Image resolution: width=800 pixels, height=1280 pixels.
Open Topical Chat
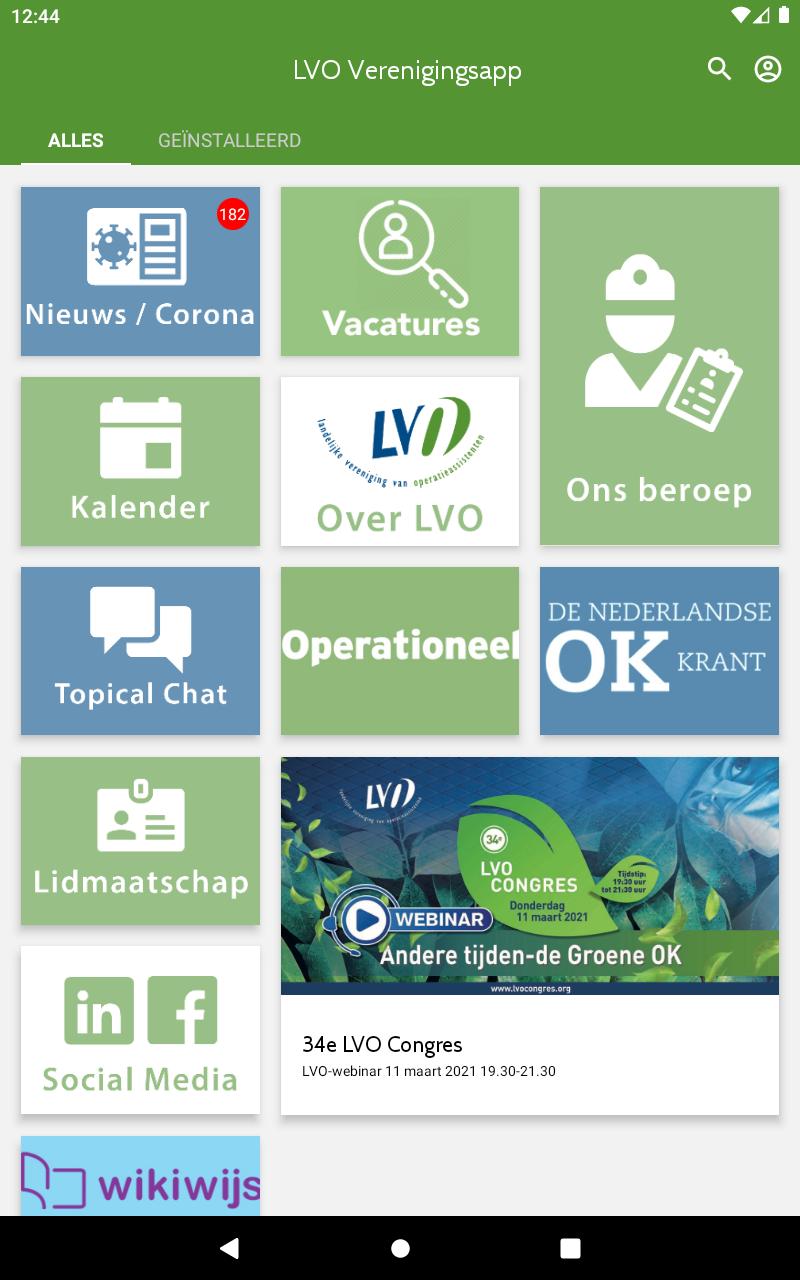click(140, 651)
